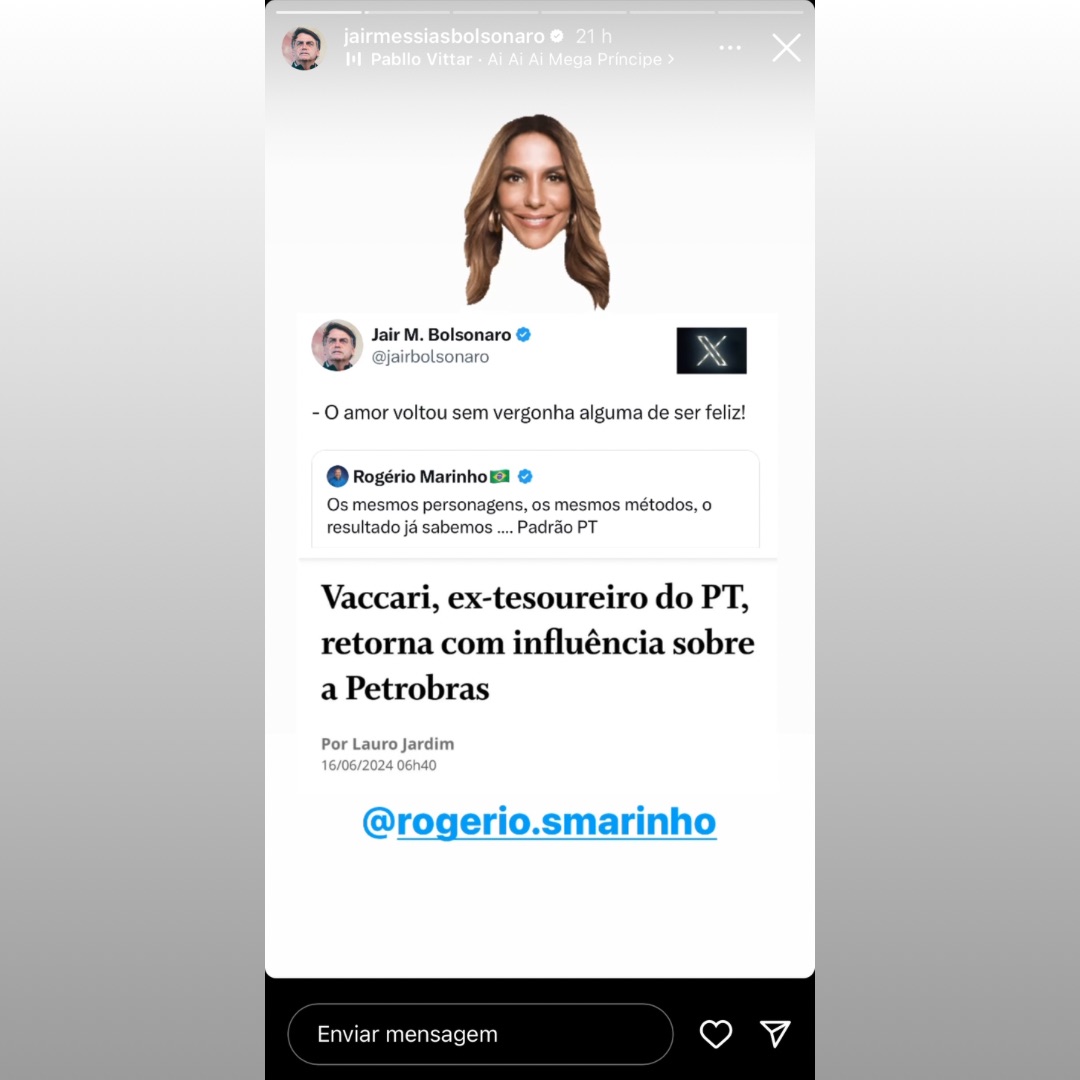The image size is (1080, 1080).
Task: Focus the Enviar mensagem field
Action: 480,1034
